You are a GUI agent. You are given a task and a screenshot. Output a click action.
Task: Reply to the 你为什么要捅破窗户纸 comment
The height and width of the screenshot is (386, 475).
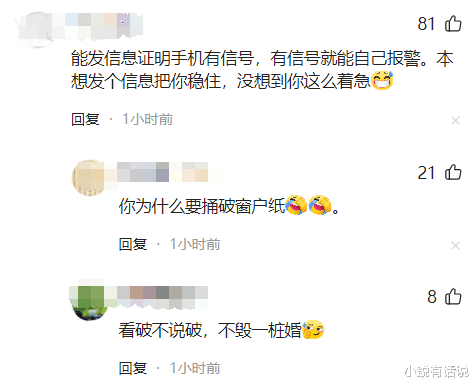pos(133,244)
